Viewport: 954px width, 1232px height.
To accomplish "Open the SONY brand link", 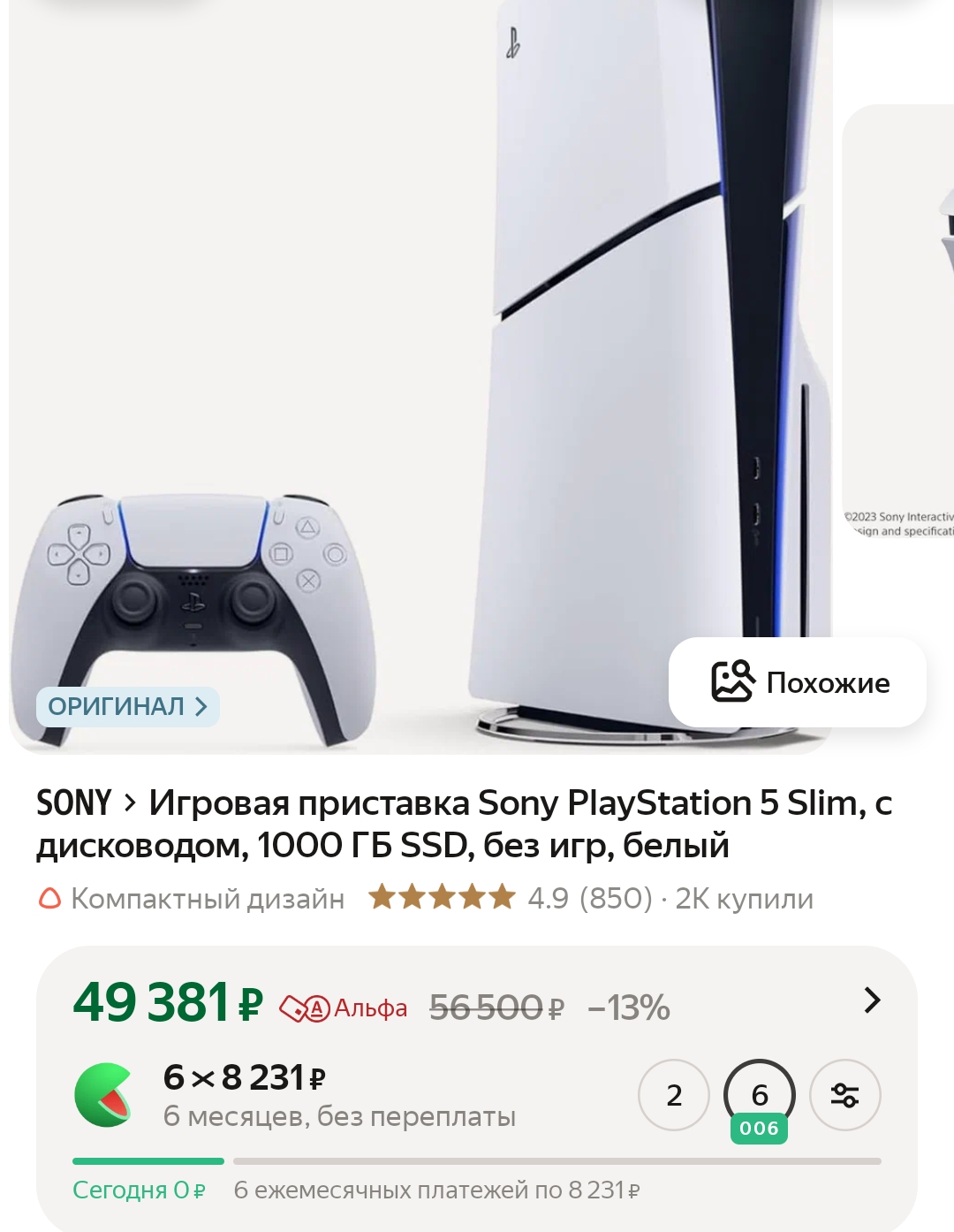I will click(74, 802).
